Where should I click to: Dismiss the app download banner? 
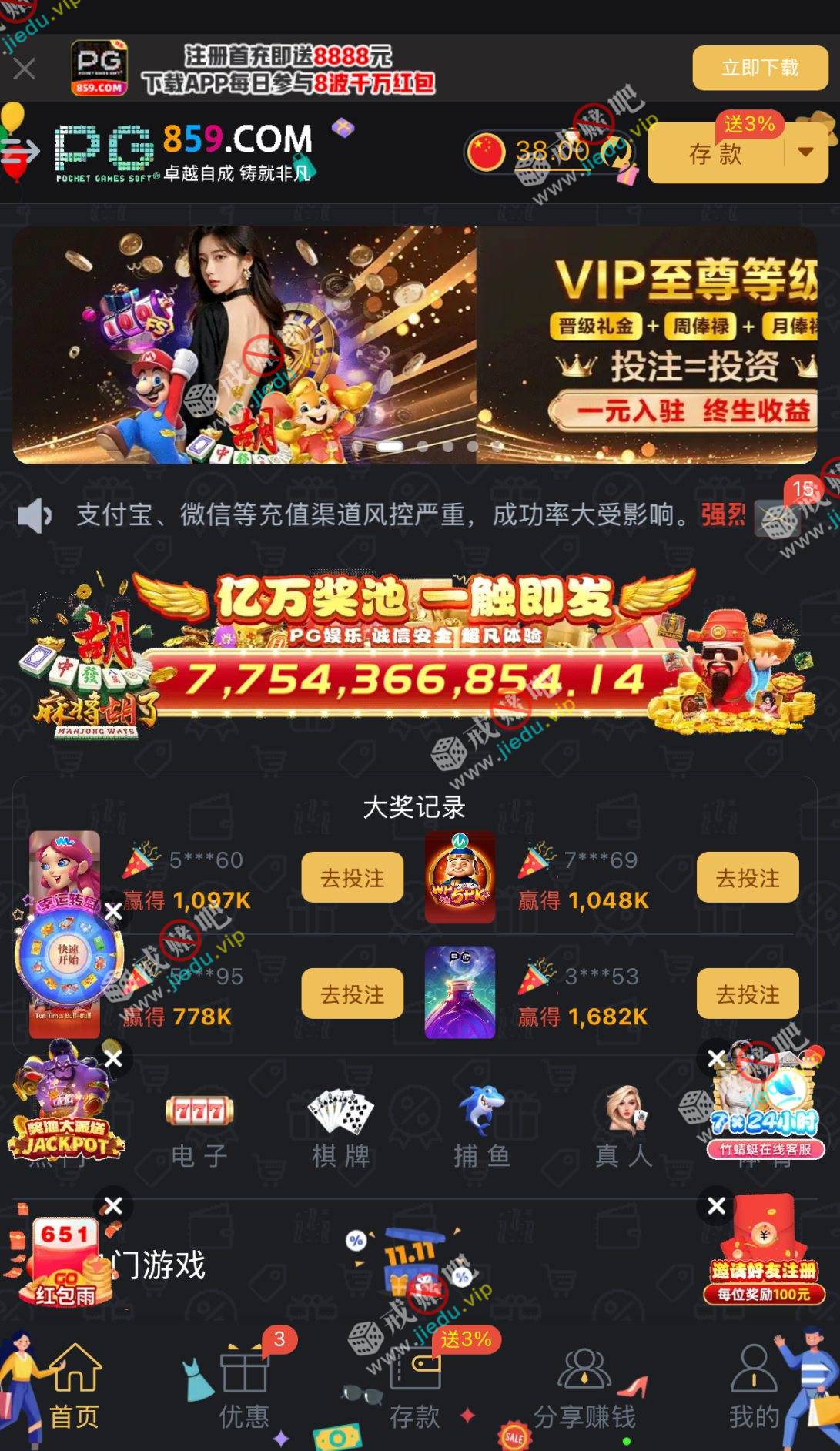(24, 69)
